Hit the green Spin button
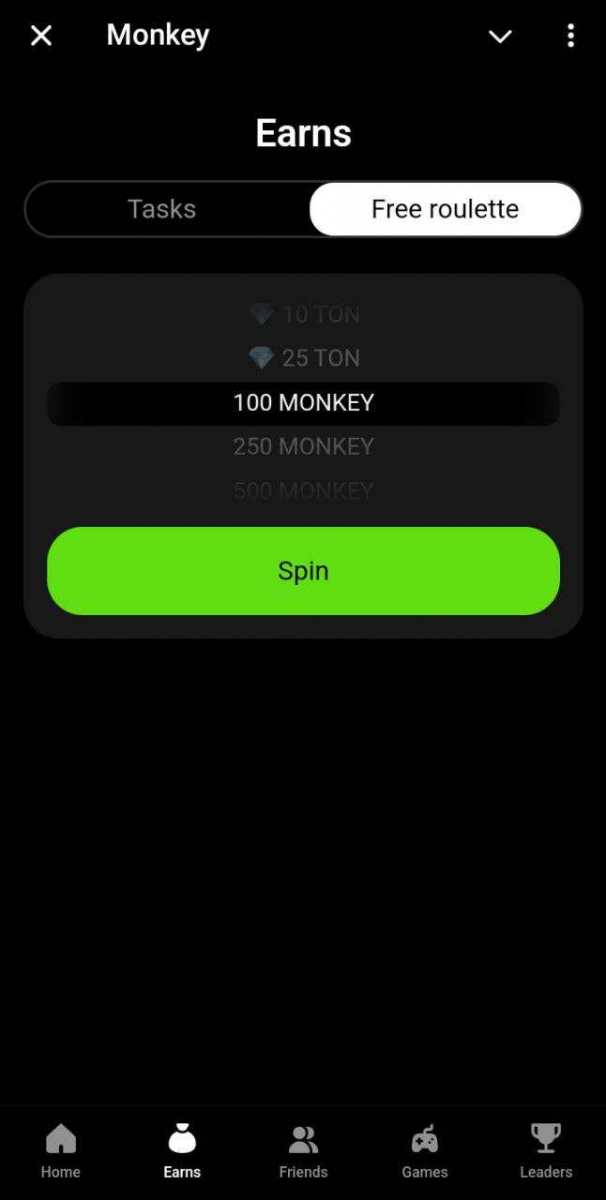This screenshot has width=606, height=1200. point(303,571)
